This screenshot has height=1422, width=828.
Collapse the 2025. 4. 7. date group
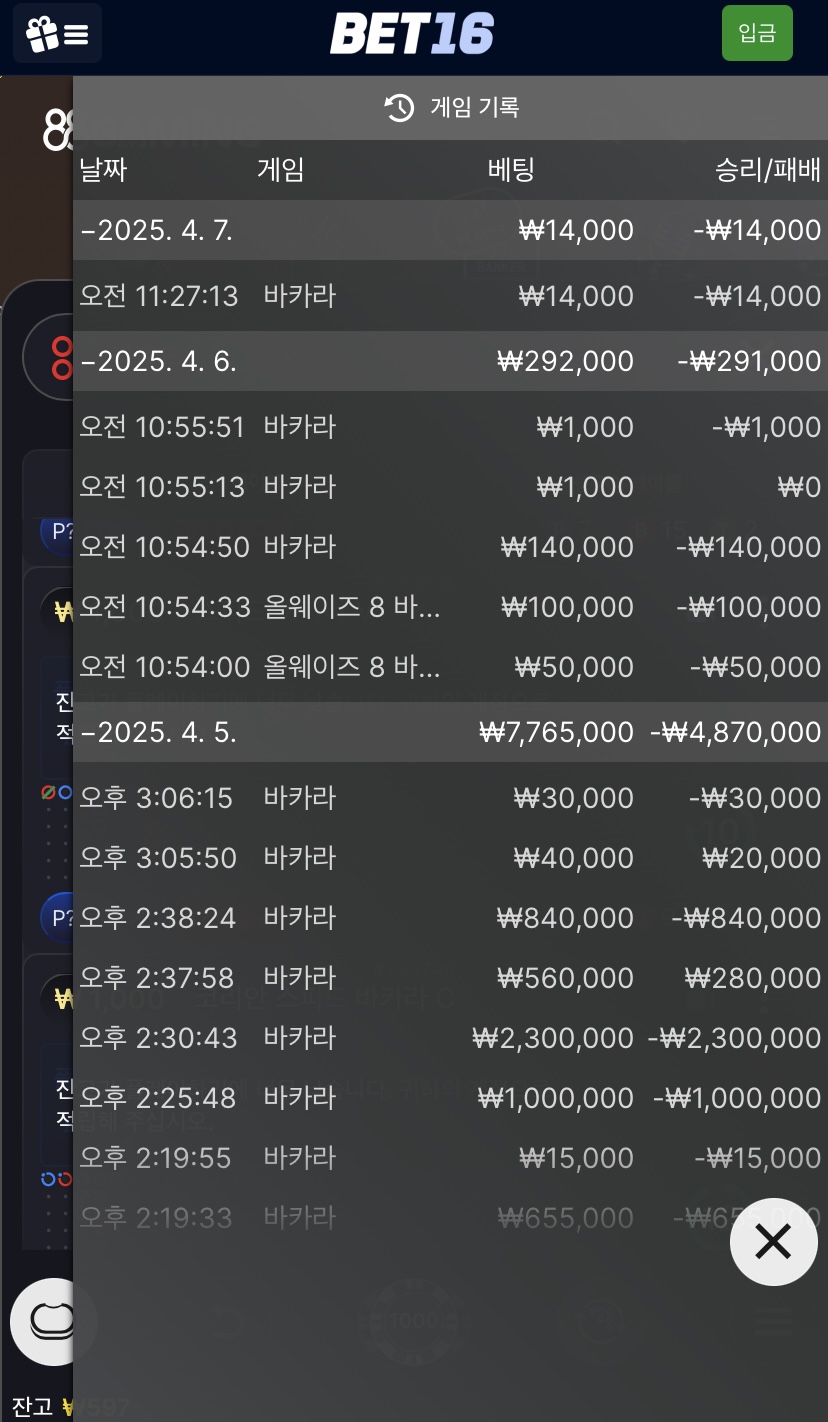[450, 230]
